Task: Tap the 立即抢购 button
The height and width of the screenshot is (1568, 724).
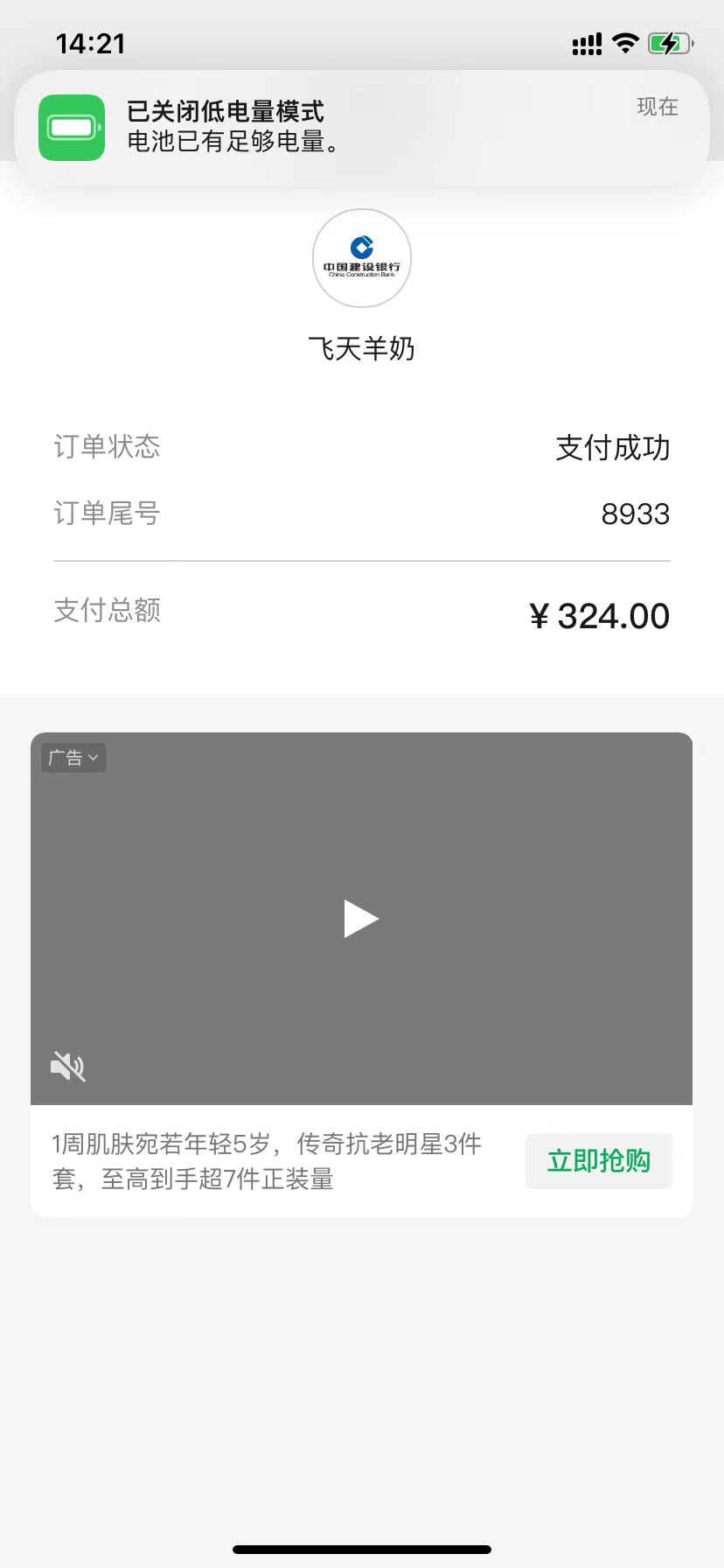Action: click(x=598, y=1161)
